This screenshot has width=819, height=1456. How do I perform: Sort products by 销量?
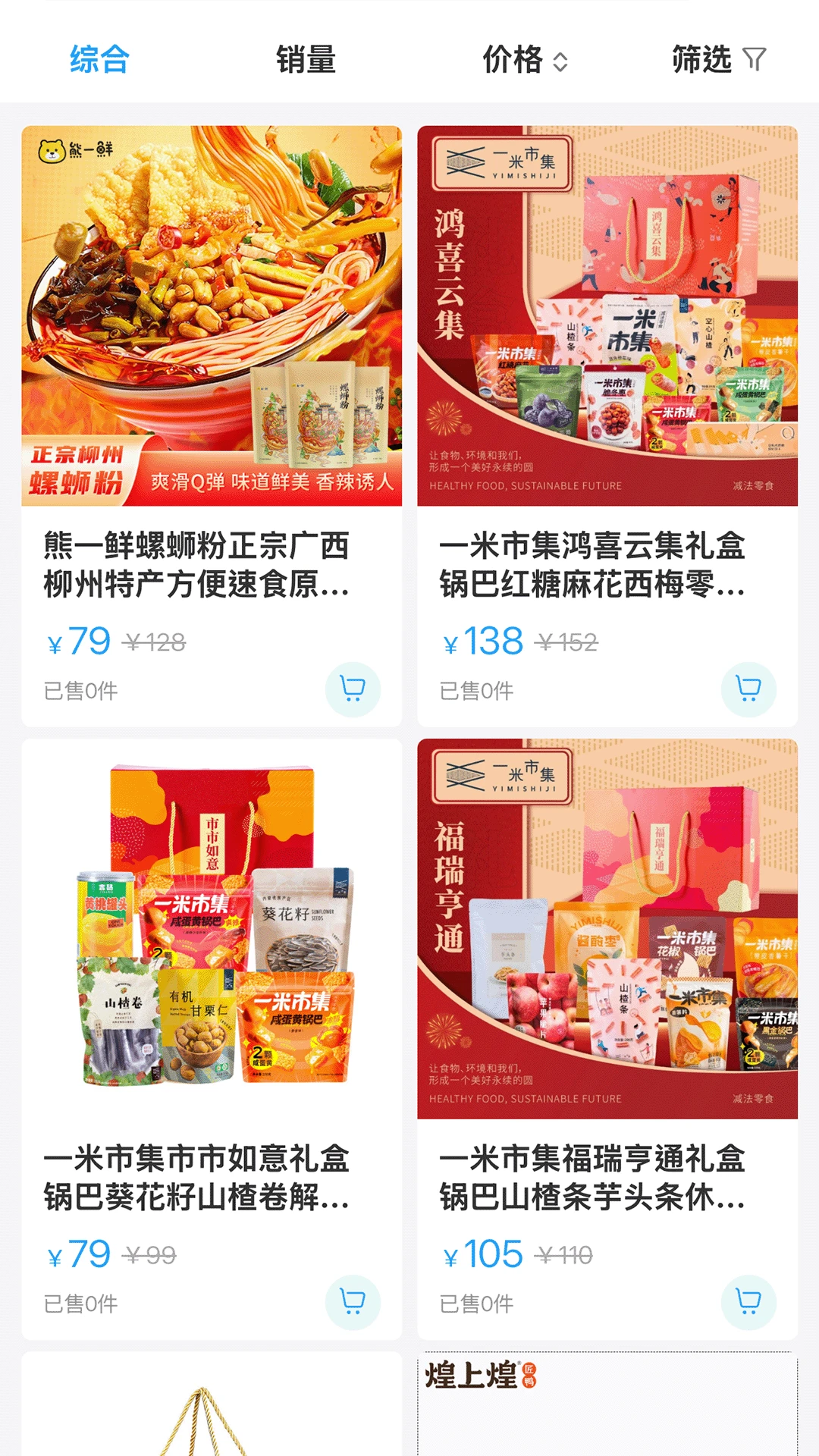coord(306,59)
